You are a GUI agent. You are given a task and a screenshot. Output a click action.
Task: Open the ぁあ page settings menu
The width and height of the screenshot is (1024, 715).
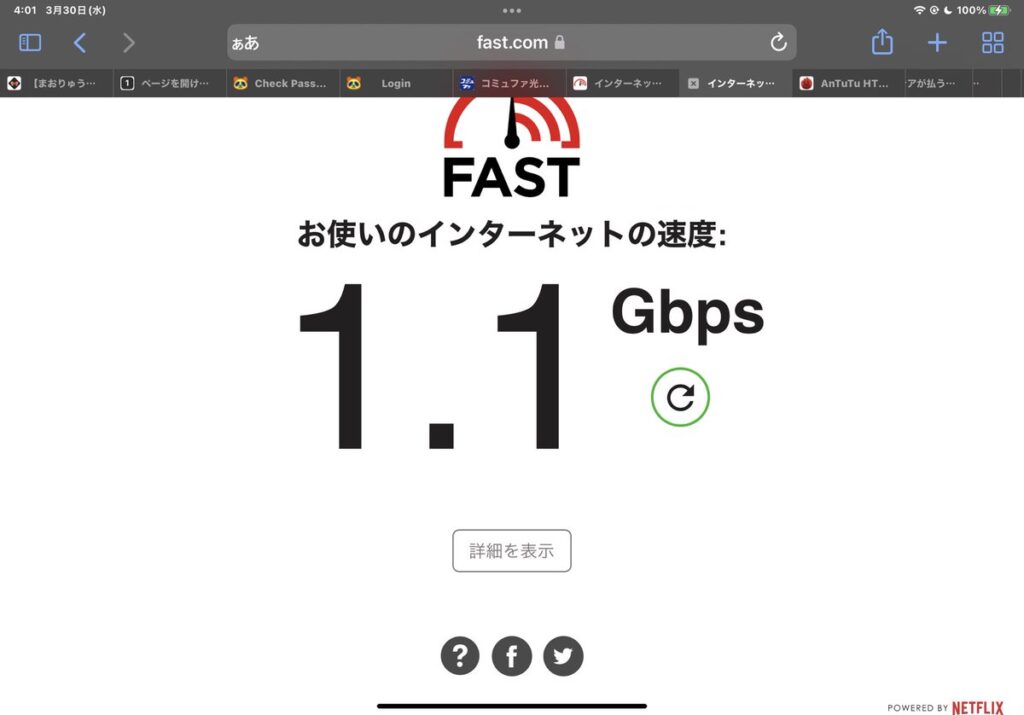click(x=245, y=43)
